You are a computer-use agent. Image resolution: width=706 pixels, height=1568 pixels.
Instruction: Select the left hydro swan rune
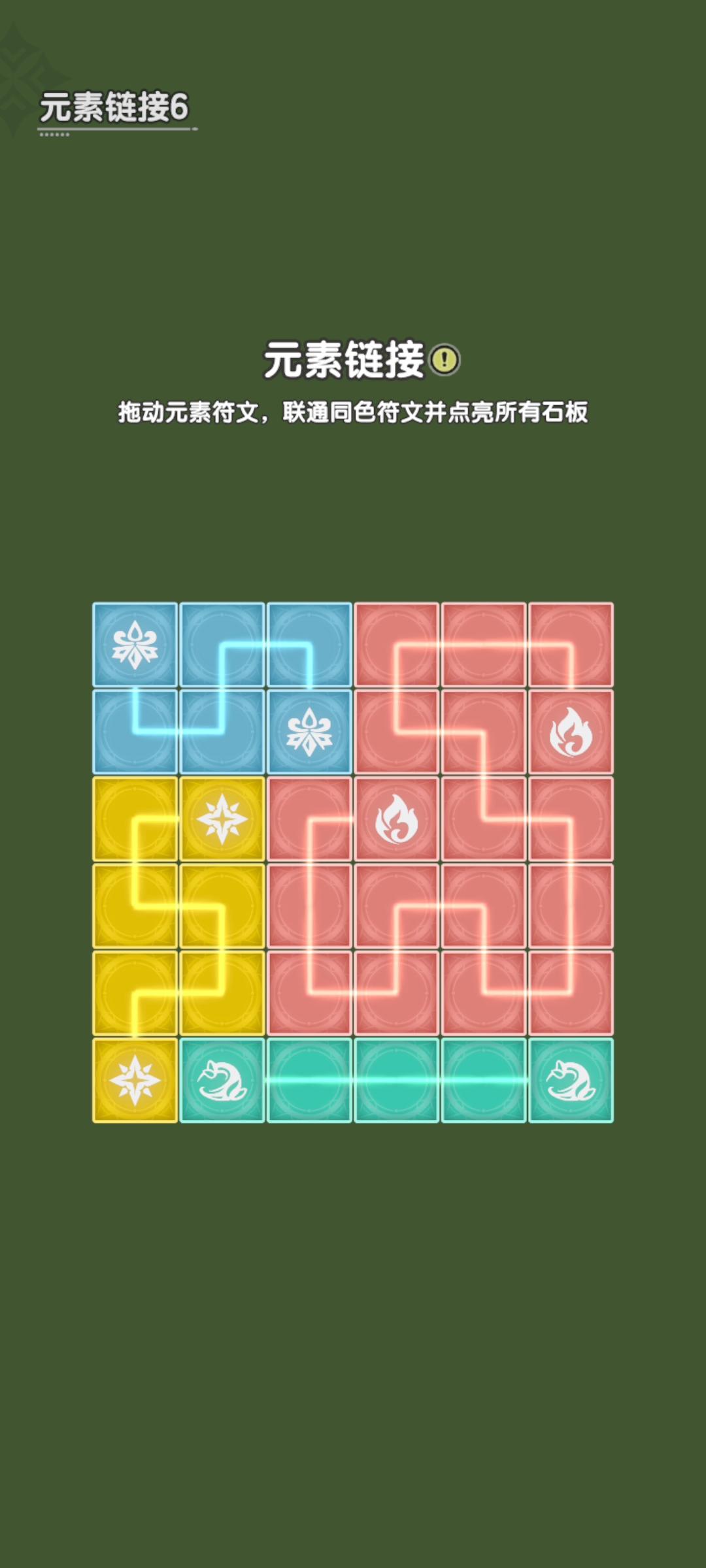(223, 1082)
